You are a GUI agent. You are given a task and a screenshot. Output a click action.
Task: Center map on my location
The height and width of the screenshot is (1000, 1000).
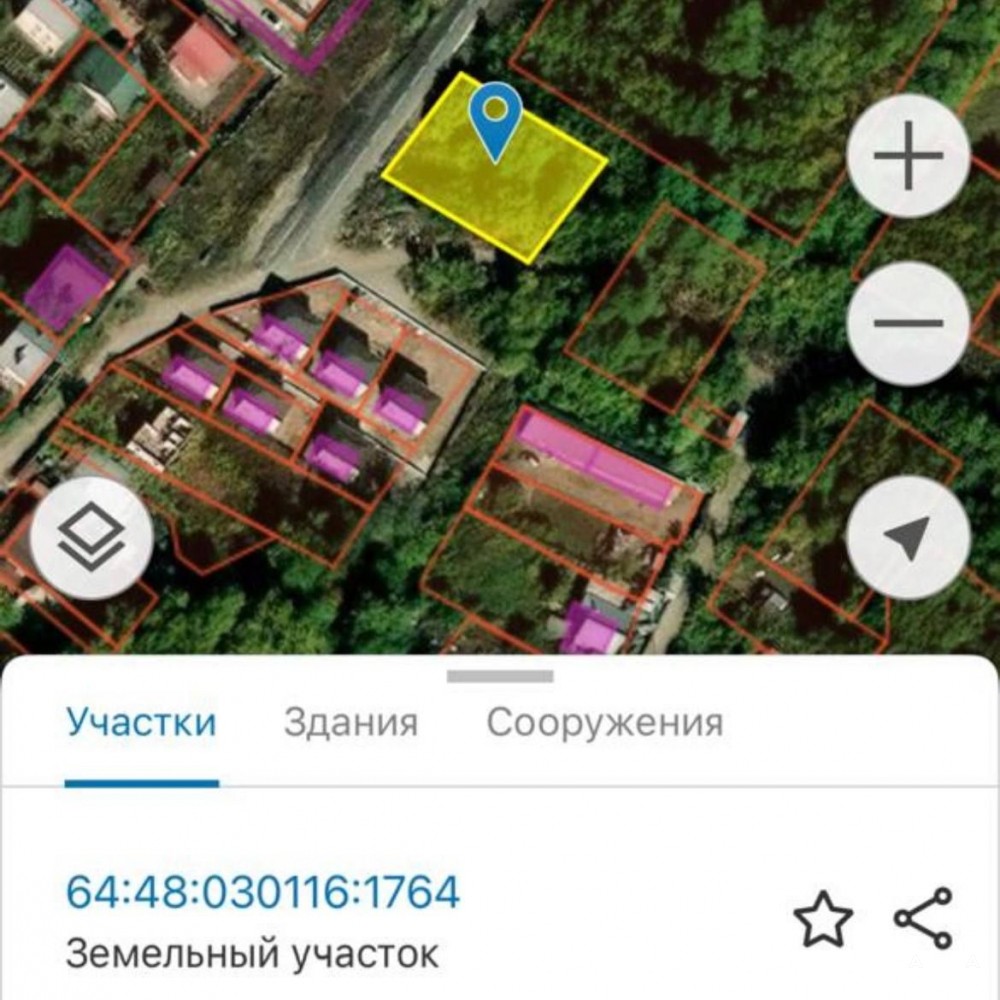coord(908,538)
